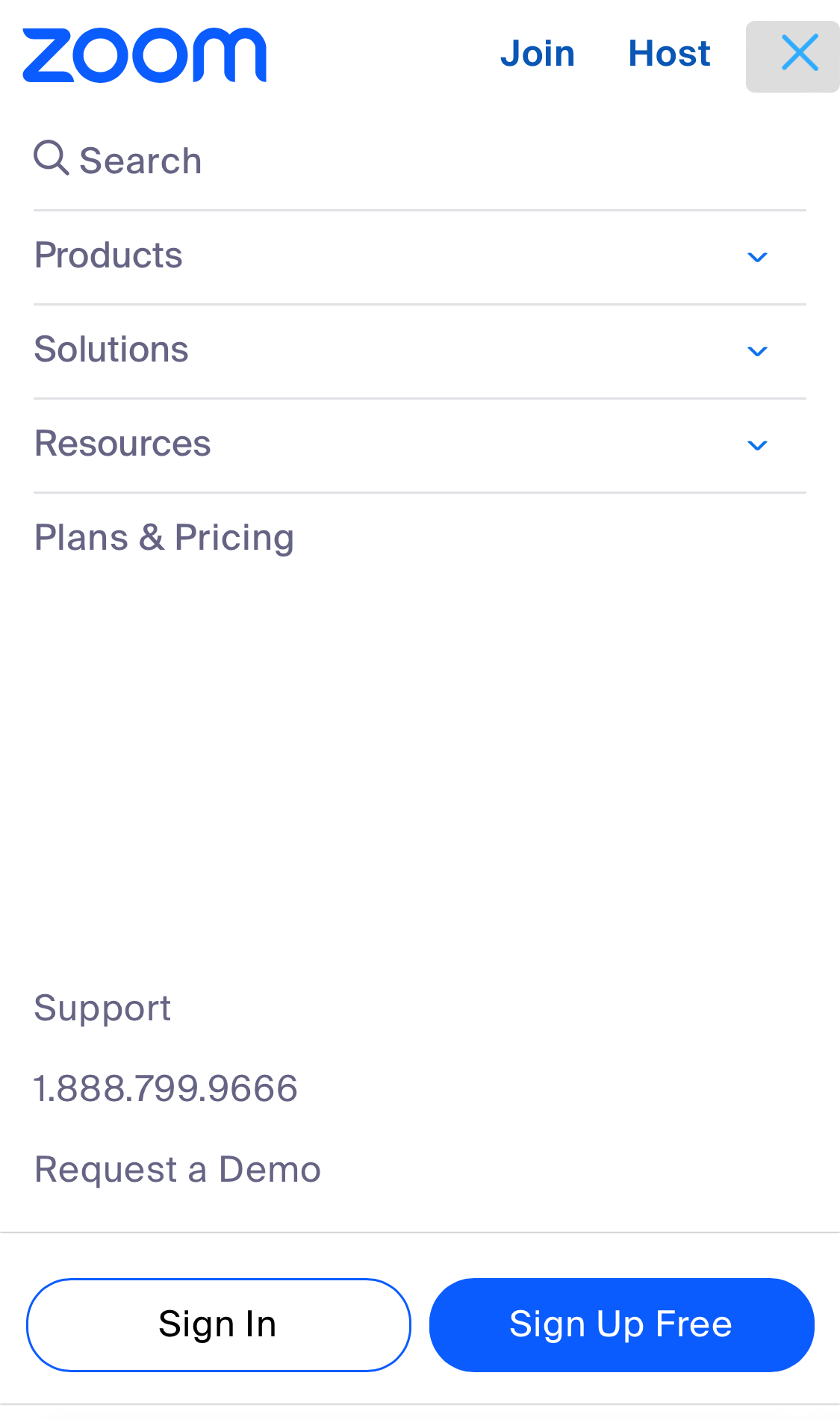Click the Resources chevron icon
Viewport: 840px width, 1420px height.
pyautogui.click(x=757, y=445)
